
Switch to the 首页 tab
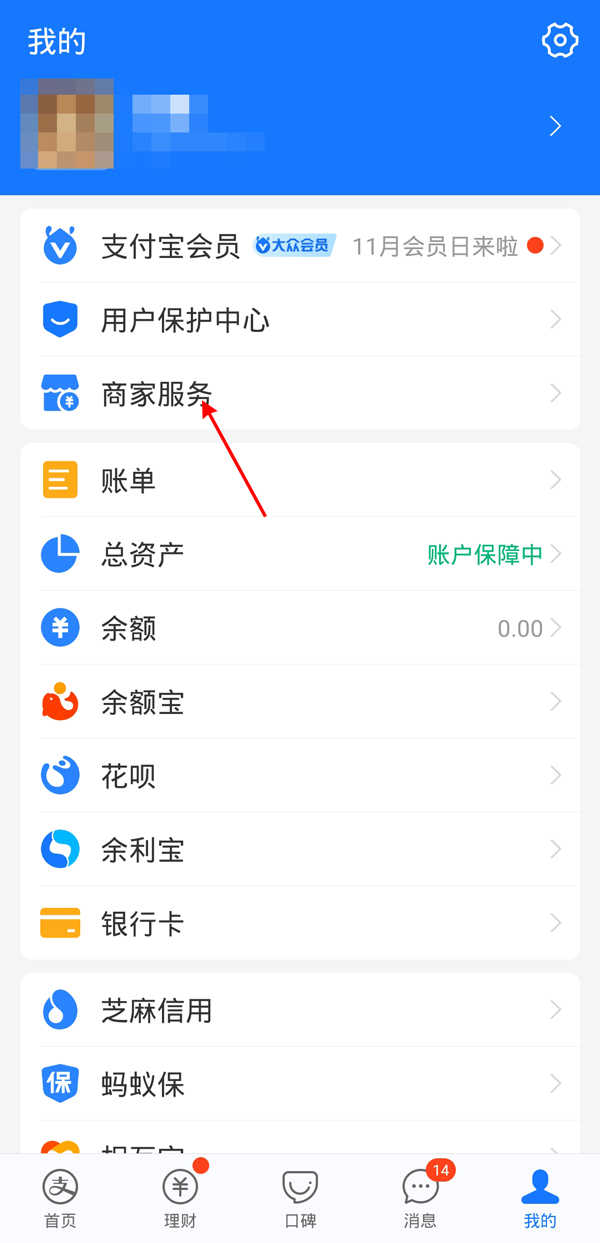click(x=60, y=1199)
